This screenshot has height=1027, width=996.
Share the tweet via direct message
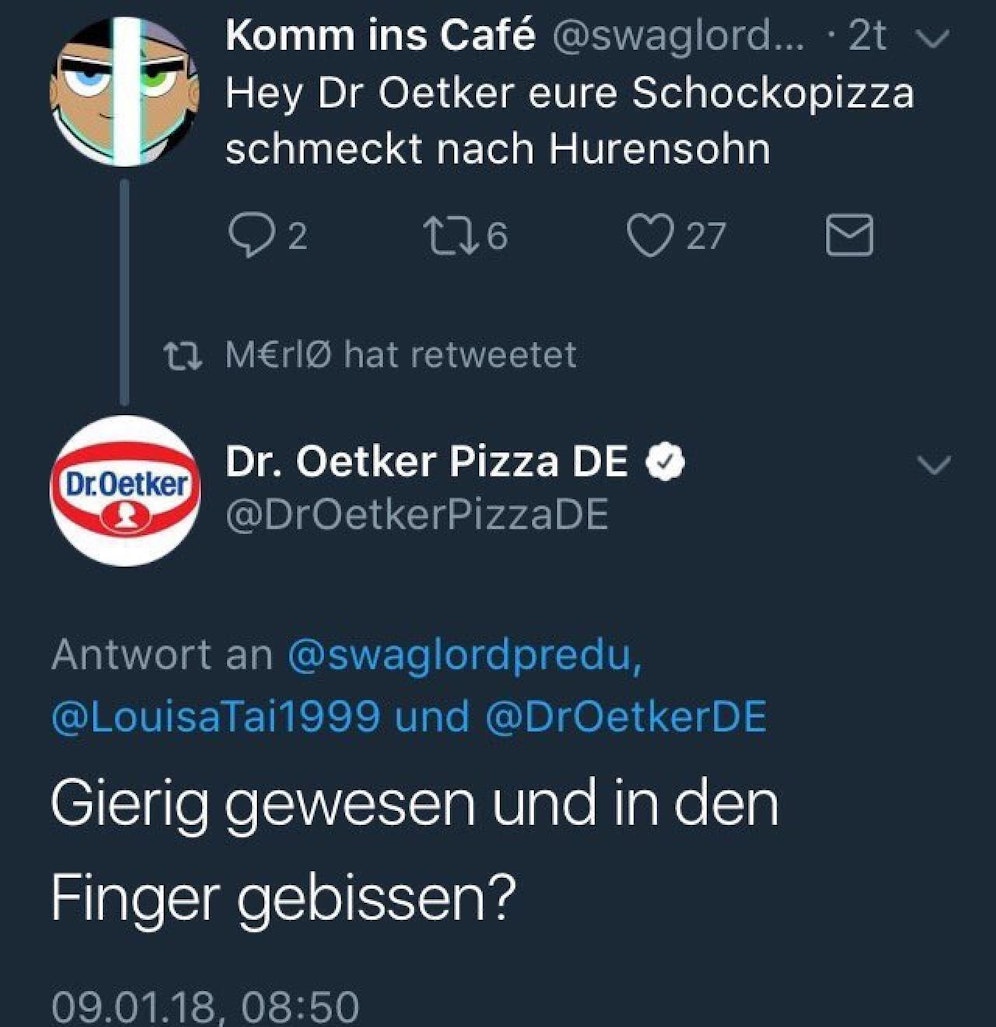click(849, 236)
